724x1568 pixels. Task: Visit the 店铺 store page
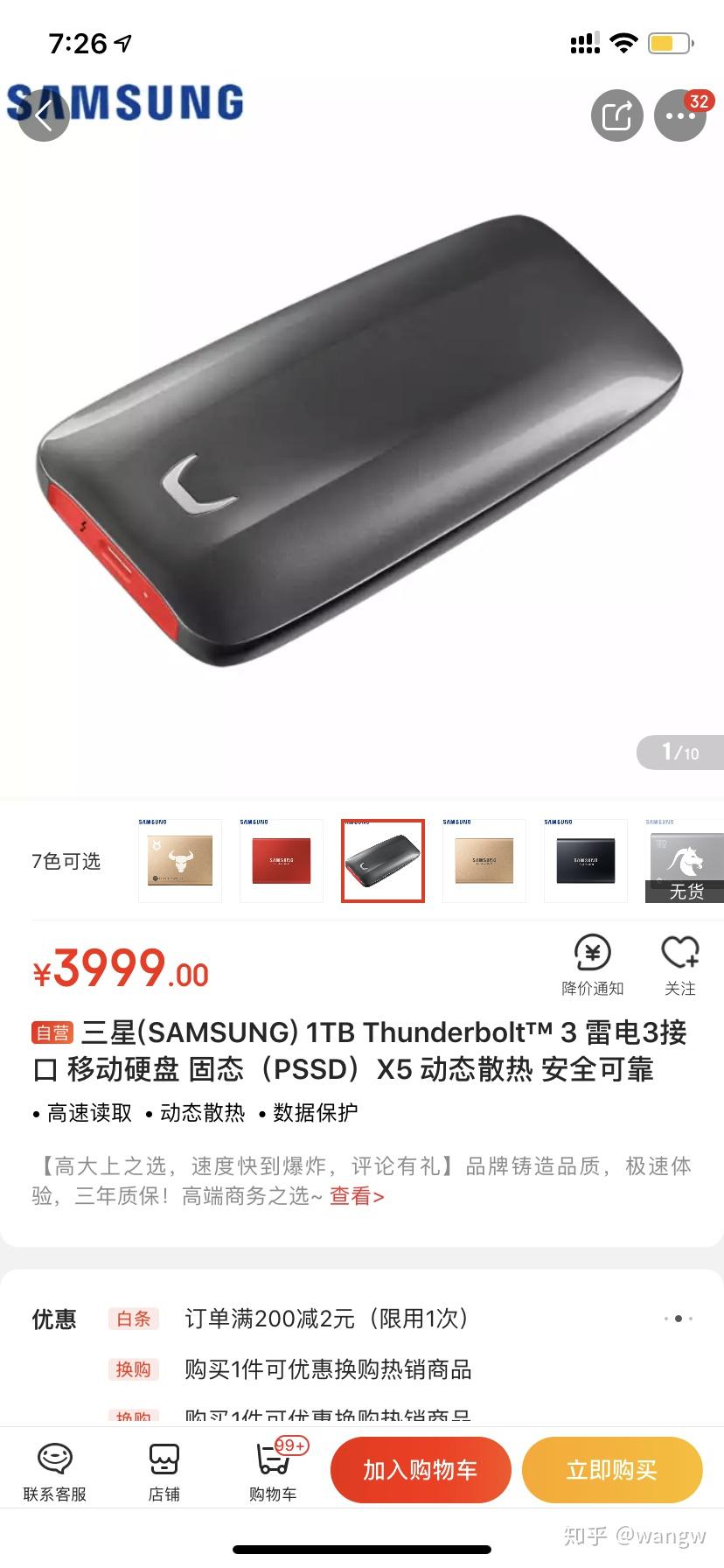(164, 1472)
